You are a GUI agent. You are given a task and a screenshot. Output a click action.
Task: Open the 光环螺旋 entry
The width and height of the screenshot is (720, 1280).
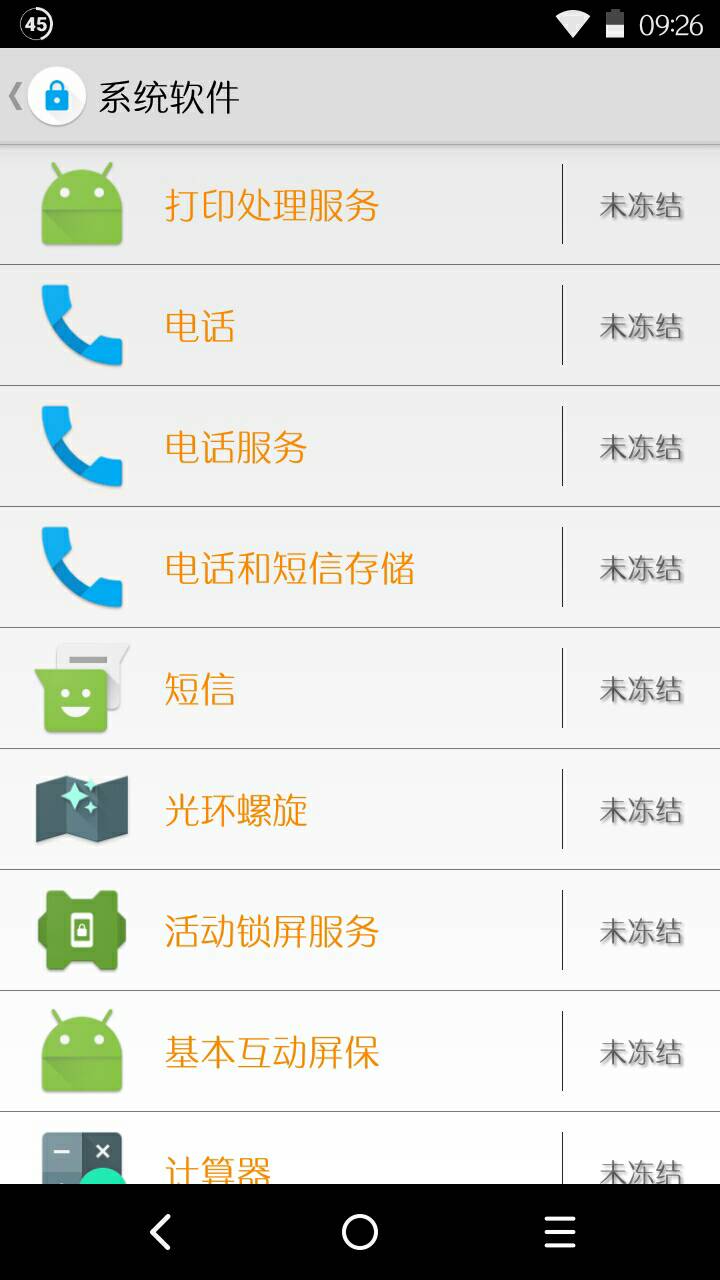pyautogui.click(x=280, y=809)
